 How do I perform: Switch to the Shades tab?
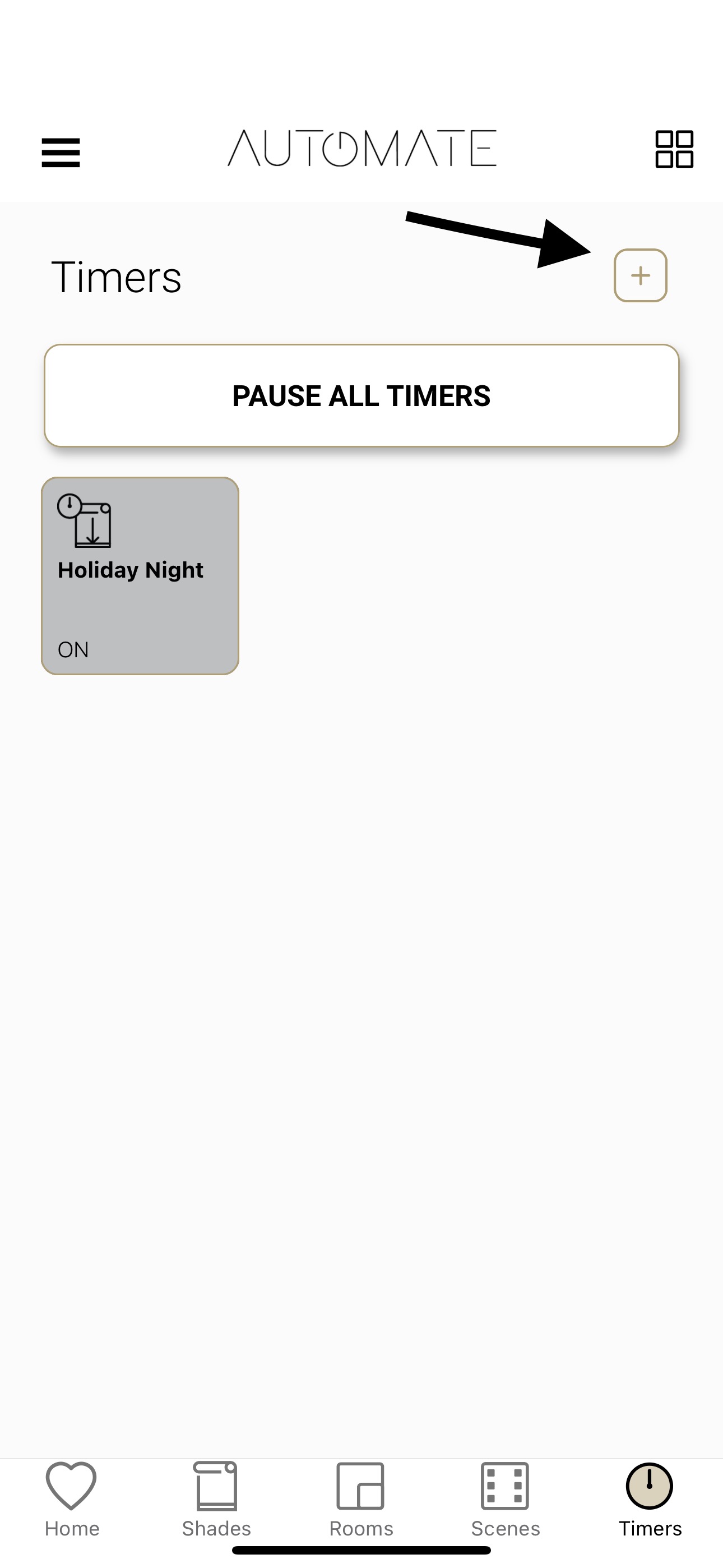pyautogui.click(x=217, y=1500)
